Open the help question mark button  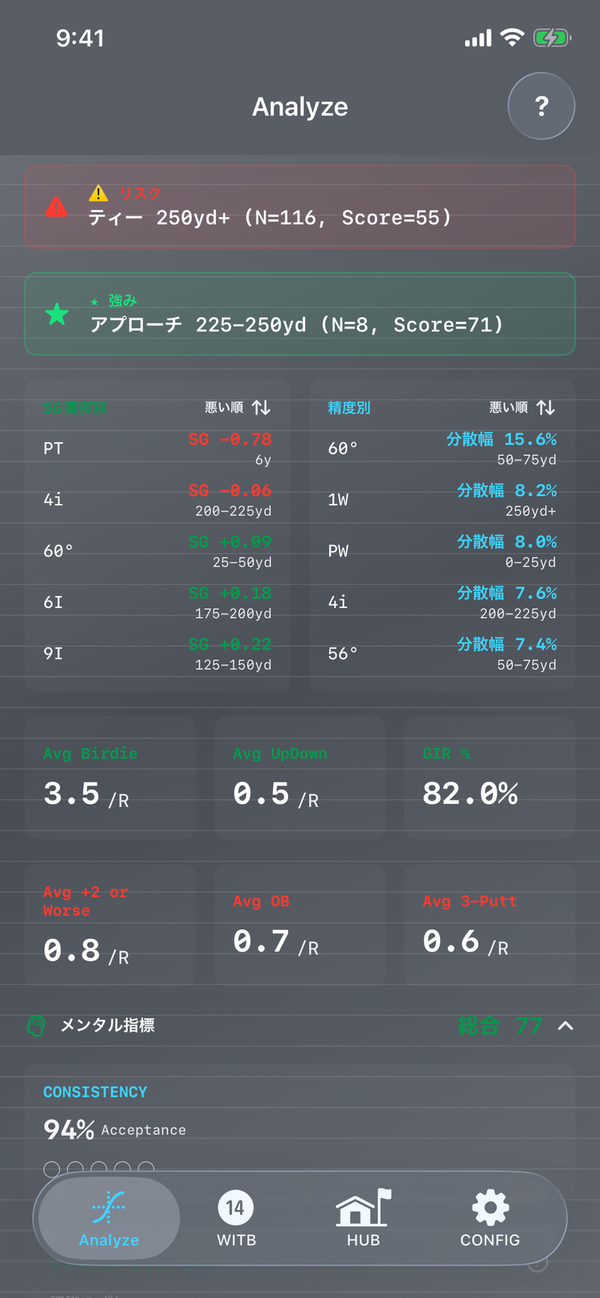[x=541, y=106]
